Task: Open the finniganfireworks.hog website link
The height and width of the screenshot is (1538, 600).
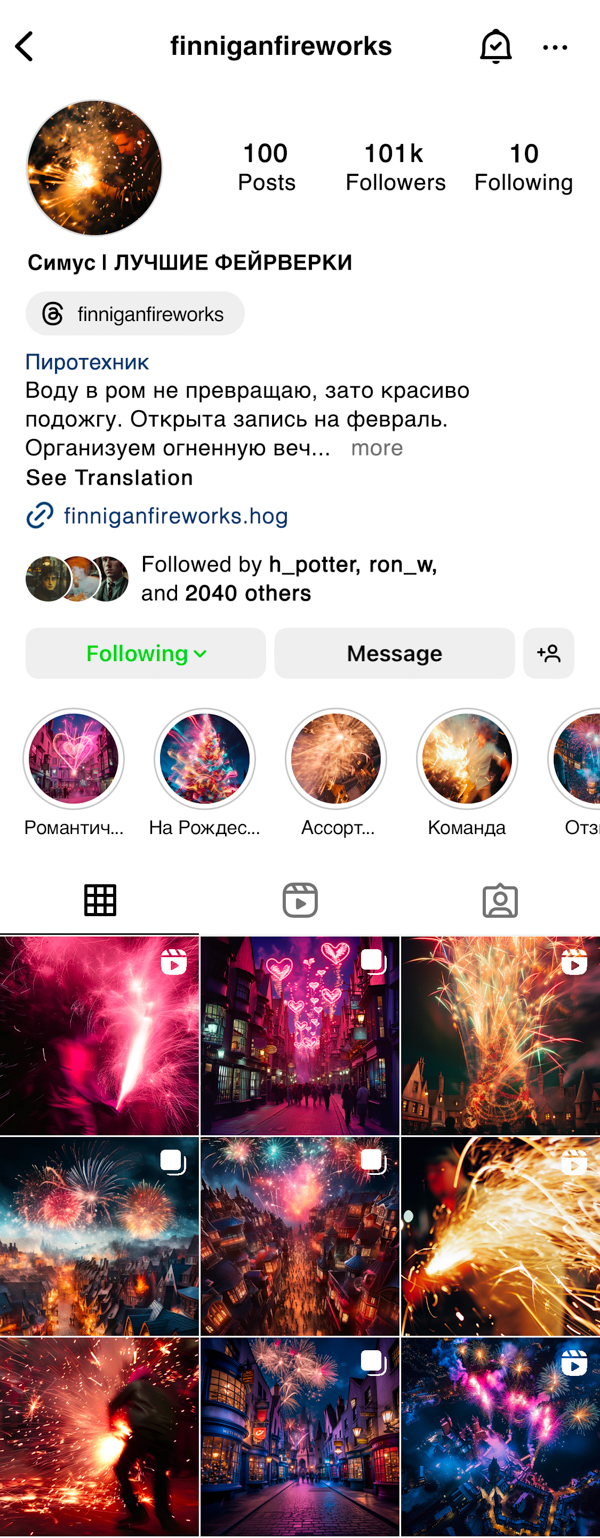Action: pos(175,516)
